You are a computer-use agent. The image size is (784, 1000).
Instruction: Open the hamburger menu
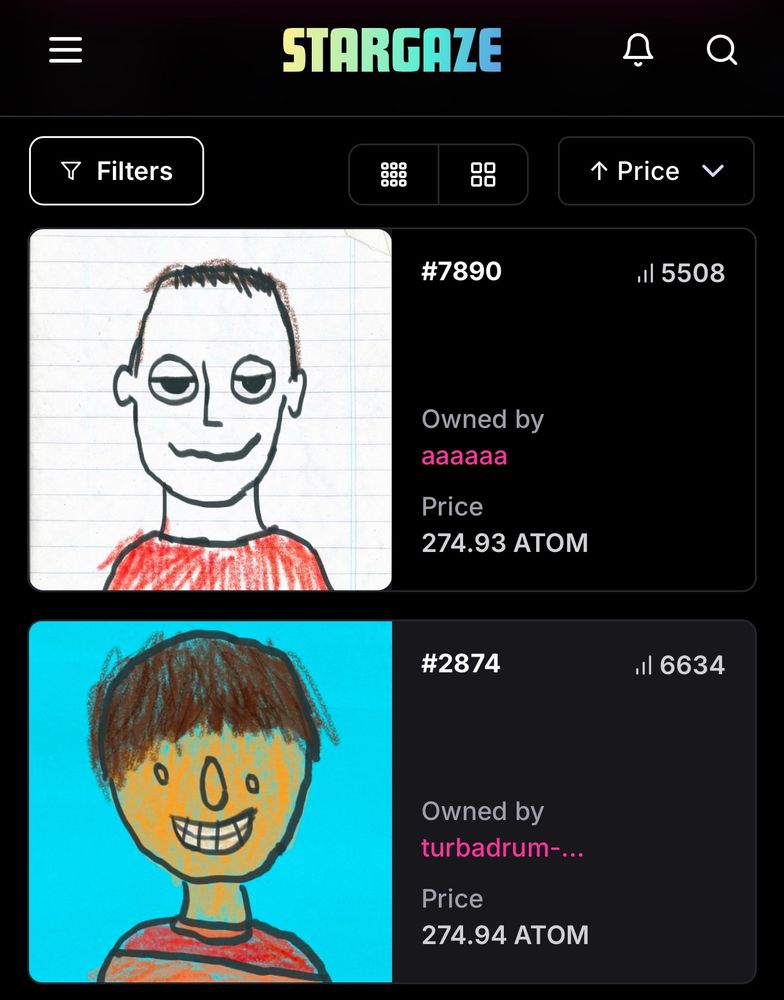click(66, 50)
